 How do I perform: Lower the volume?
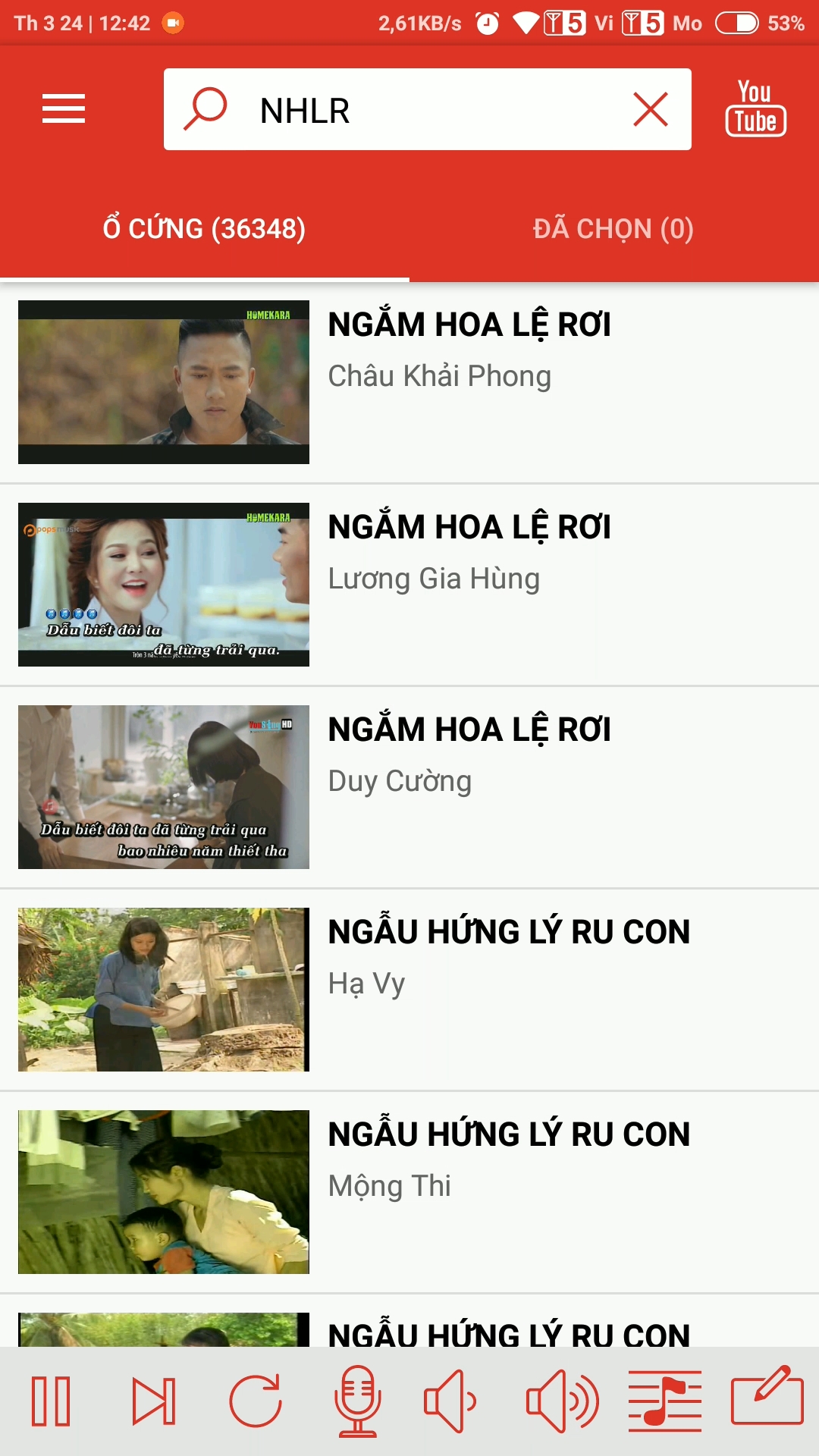(450, 1401)
